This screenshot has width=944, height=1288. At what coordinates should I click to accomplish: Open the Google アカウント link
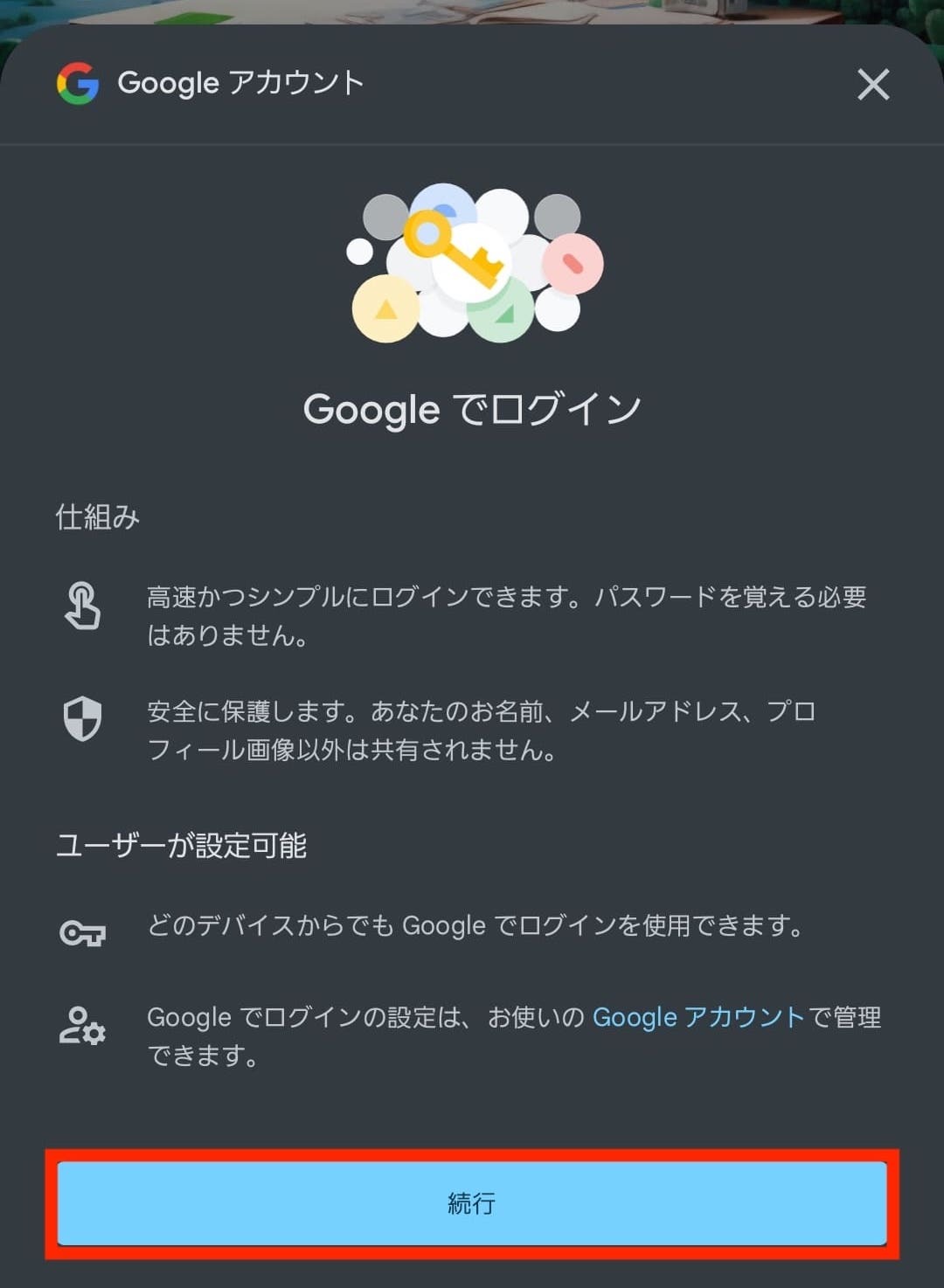coord(698,1017)
